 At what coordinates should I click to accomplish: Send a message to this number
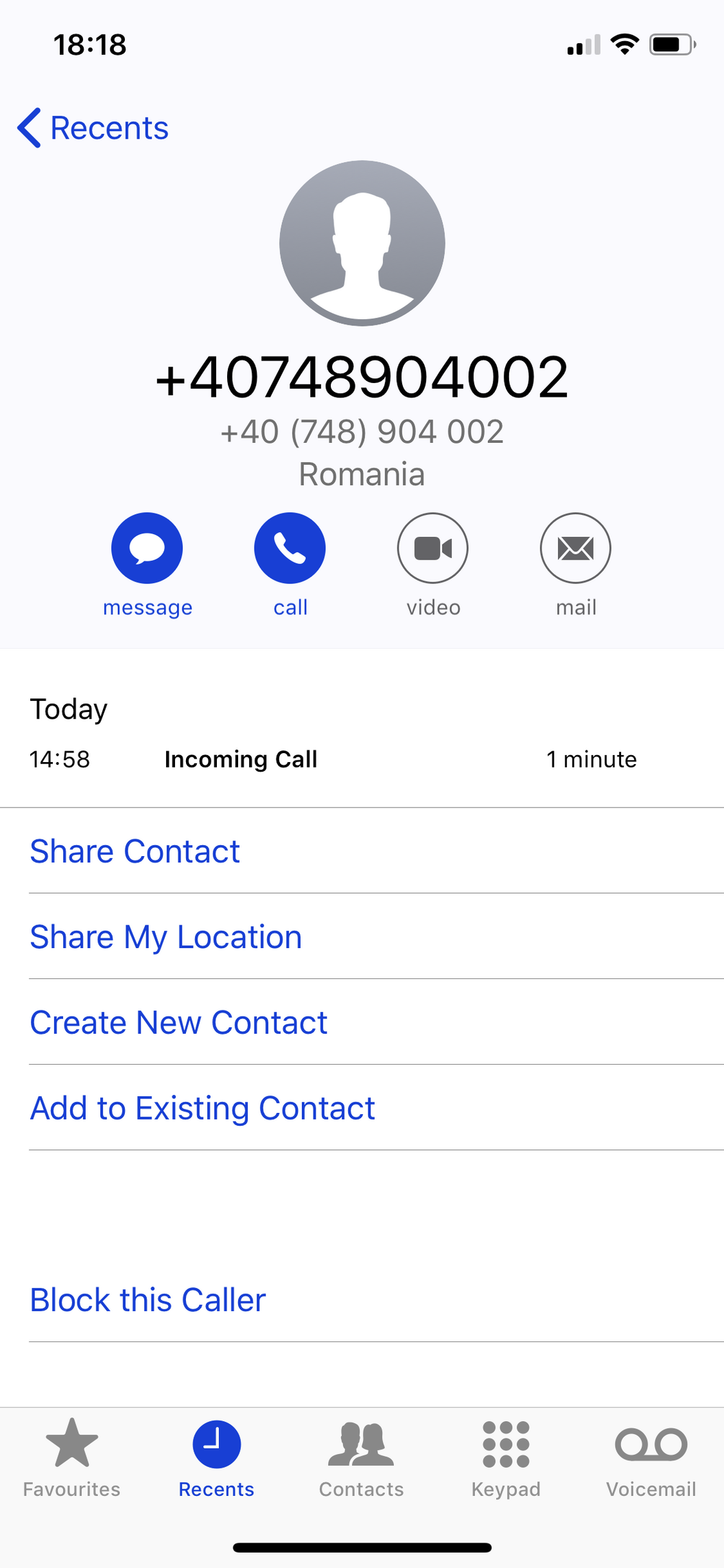click(x=147, y=548)
